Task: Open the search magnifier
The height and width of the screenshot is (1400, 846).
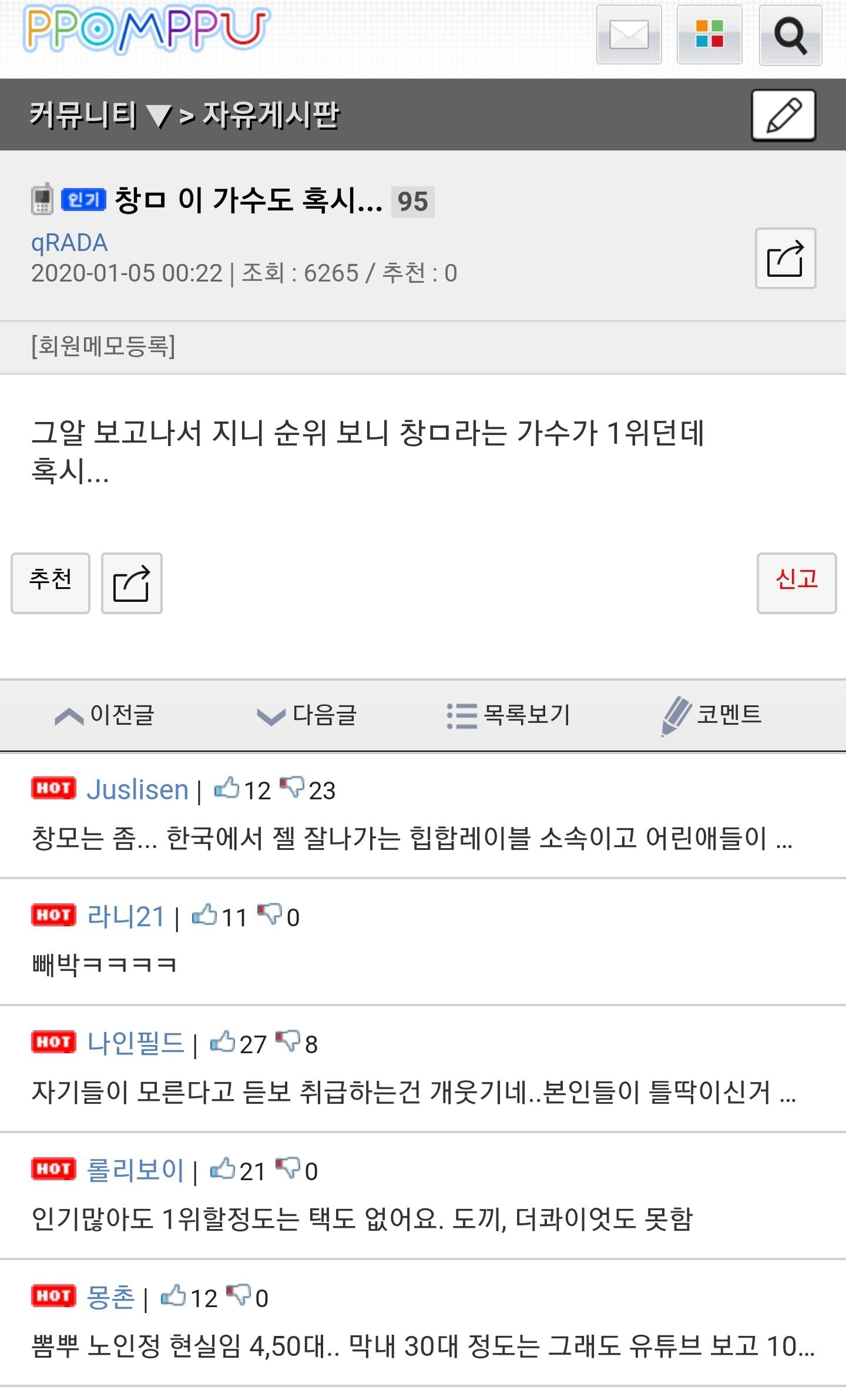Action: click(x=790, y=35)
